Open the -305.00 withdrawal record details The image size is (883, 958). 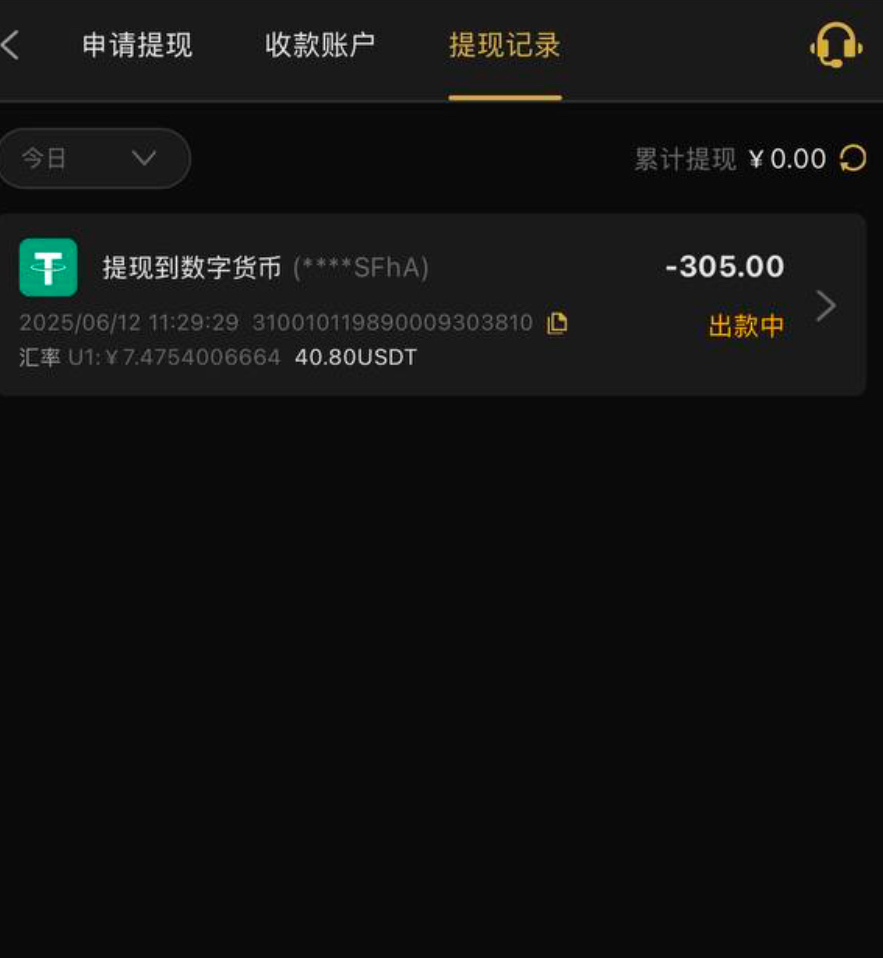(825, 305)
